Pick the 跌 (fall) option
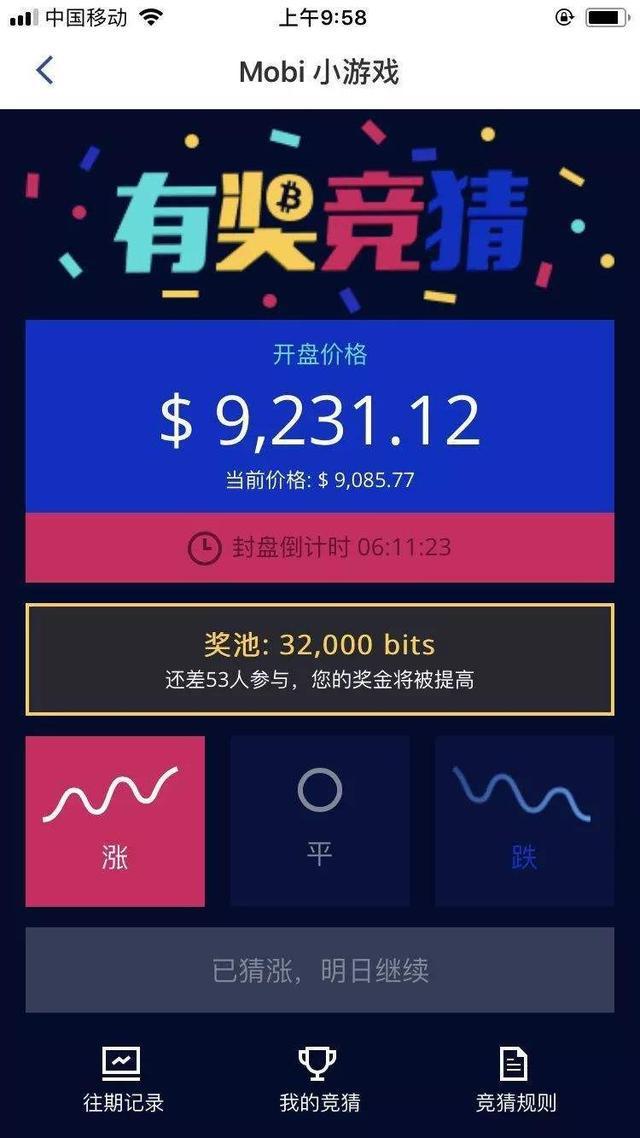Image resolution: width=640 pixels, height=1138 pixels. 524,821
